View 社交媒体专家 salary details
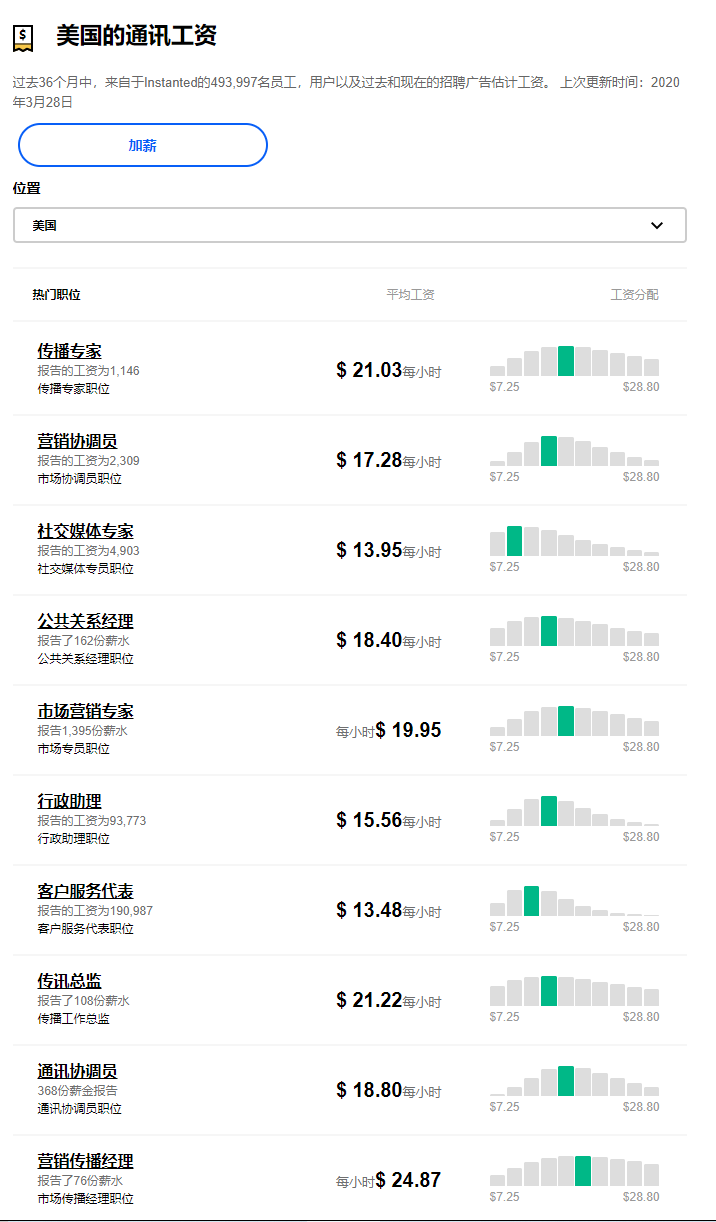Screen dimensions: 716x1222 coord(85,531)
